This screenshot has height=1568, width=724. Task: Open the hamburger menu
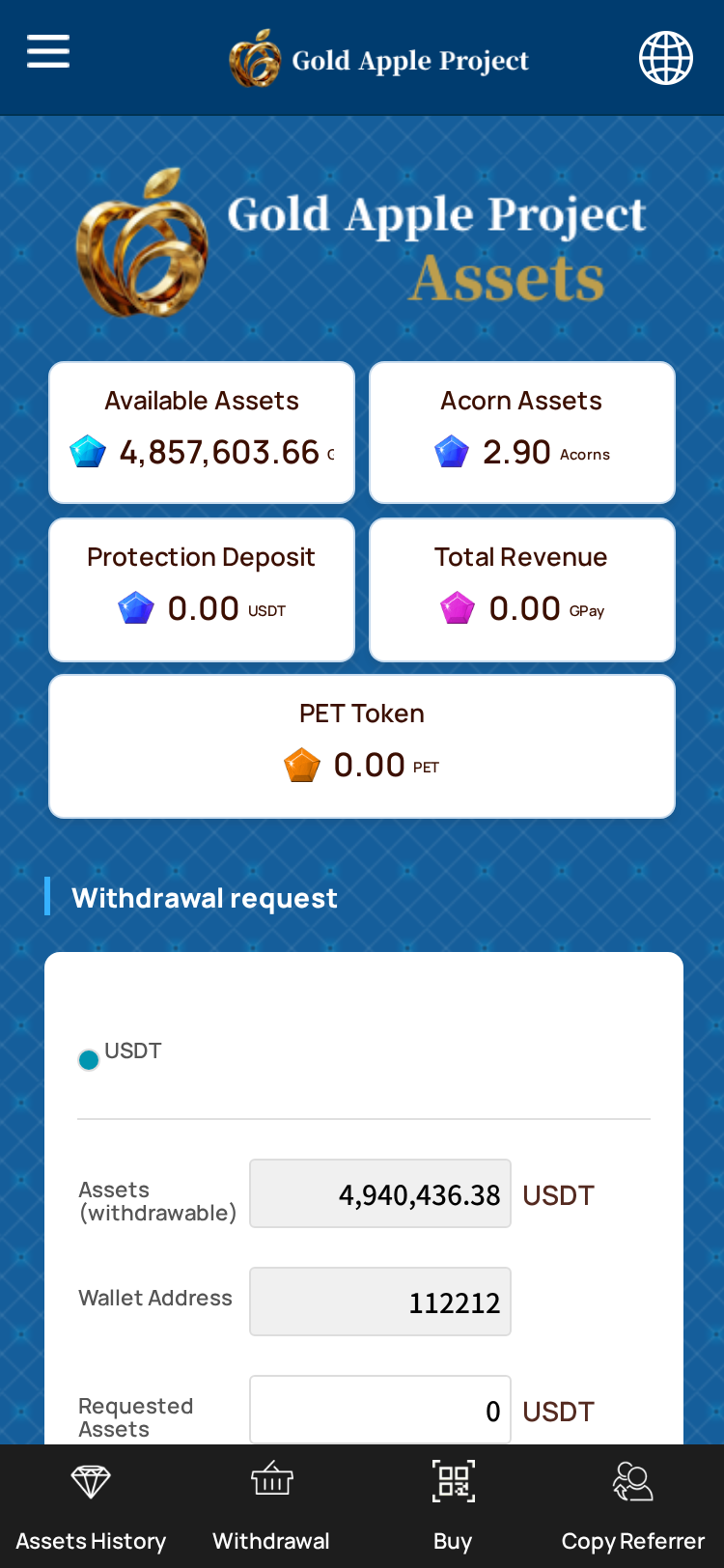pos(48,51)
